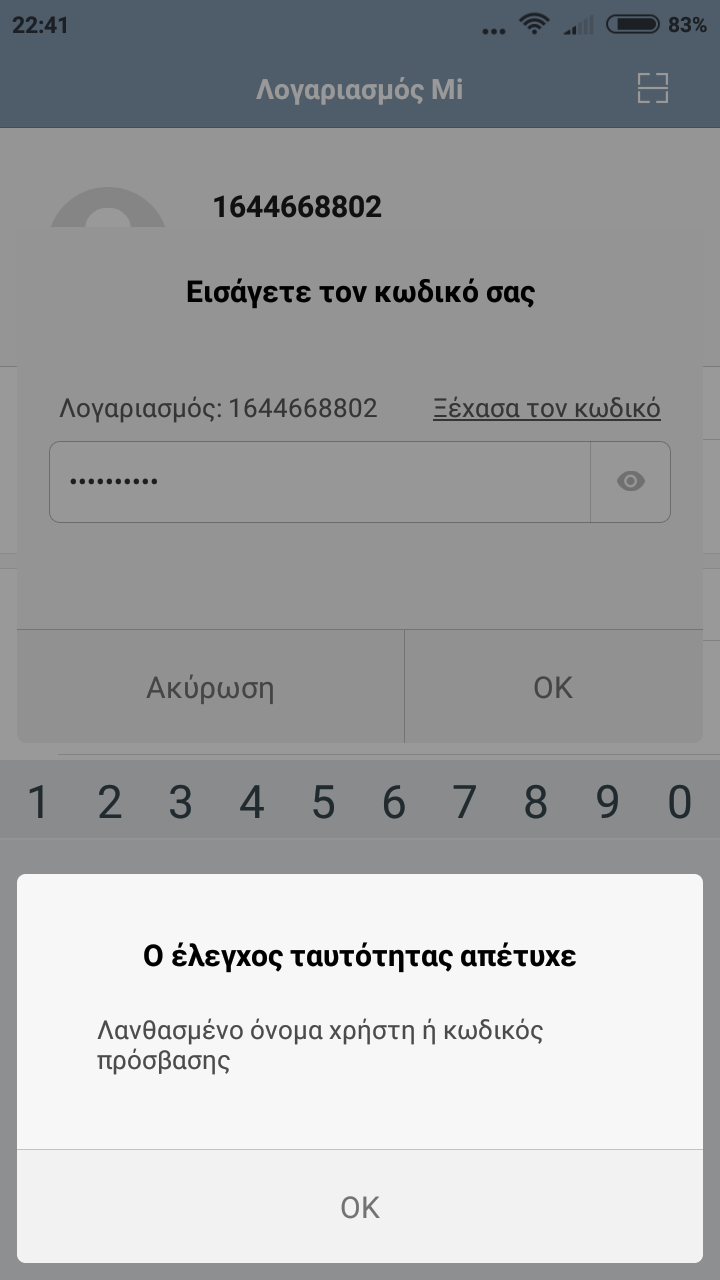
Task: Type digit 5 on the keyboard
Action: pyautogui.click(x=323, y=802)
